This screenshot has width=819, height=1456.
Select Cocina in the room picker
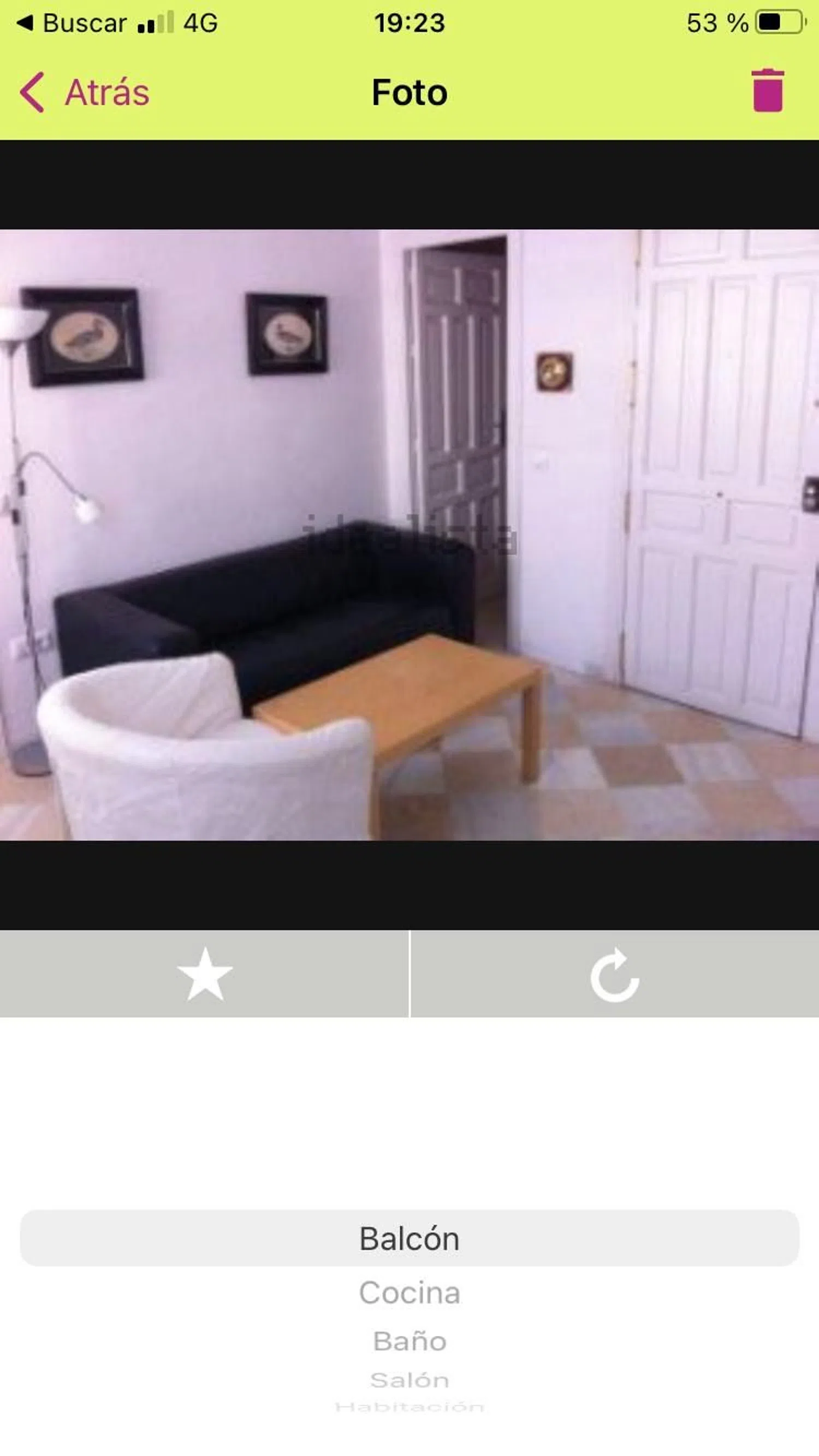tap(410, 1293)
